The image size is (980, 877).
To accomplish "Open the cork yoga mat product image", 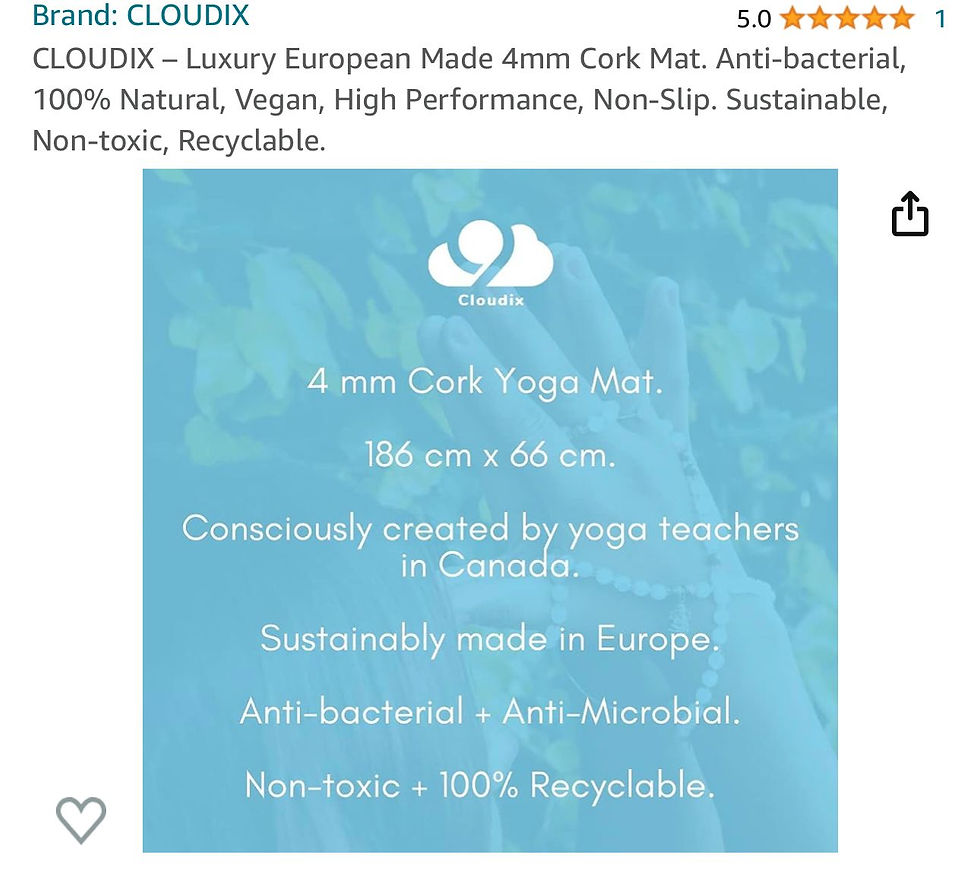I will click(489, 510).
